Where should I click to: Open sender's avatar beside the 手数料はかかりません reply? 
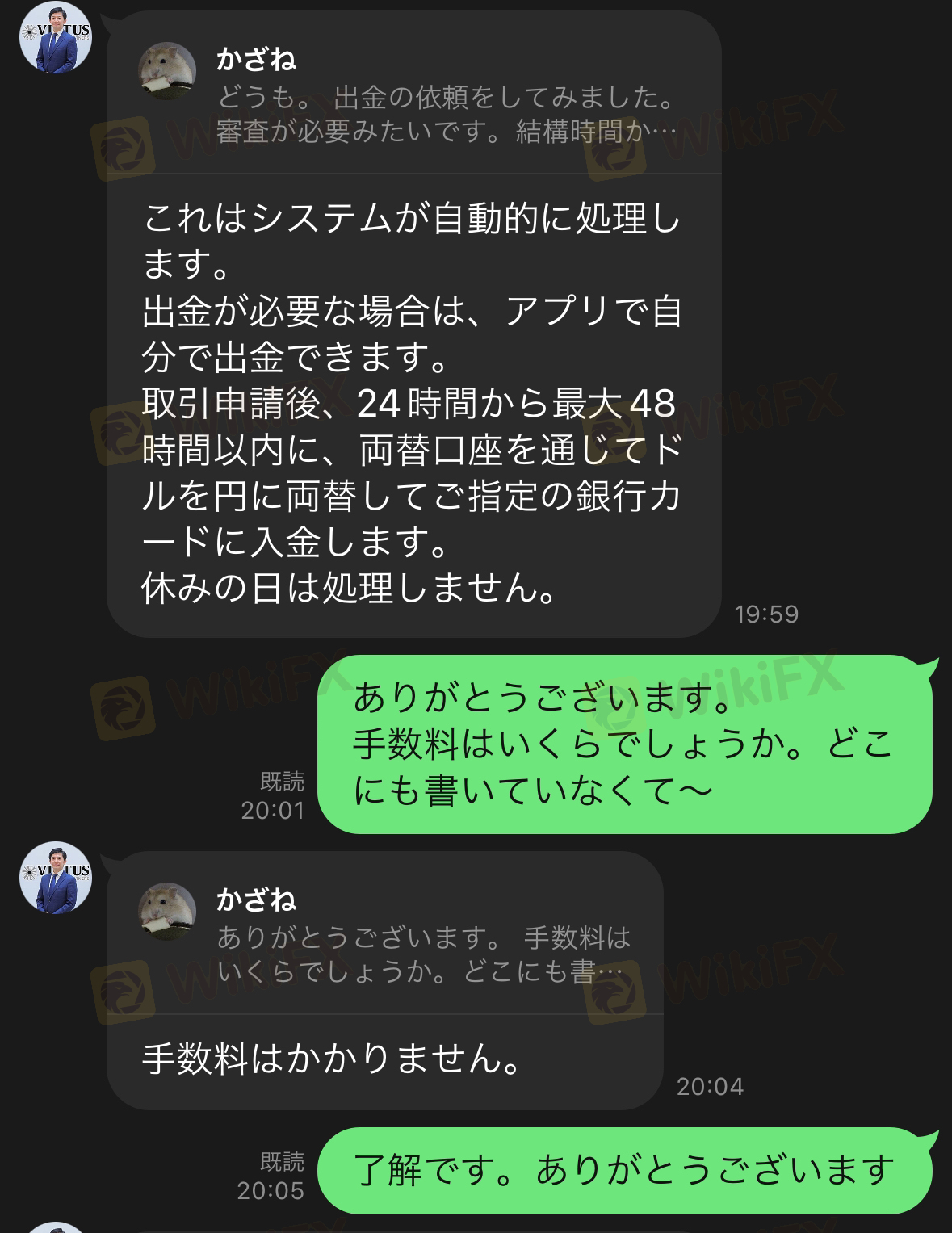(56, 878)
